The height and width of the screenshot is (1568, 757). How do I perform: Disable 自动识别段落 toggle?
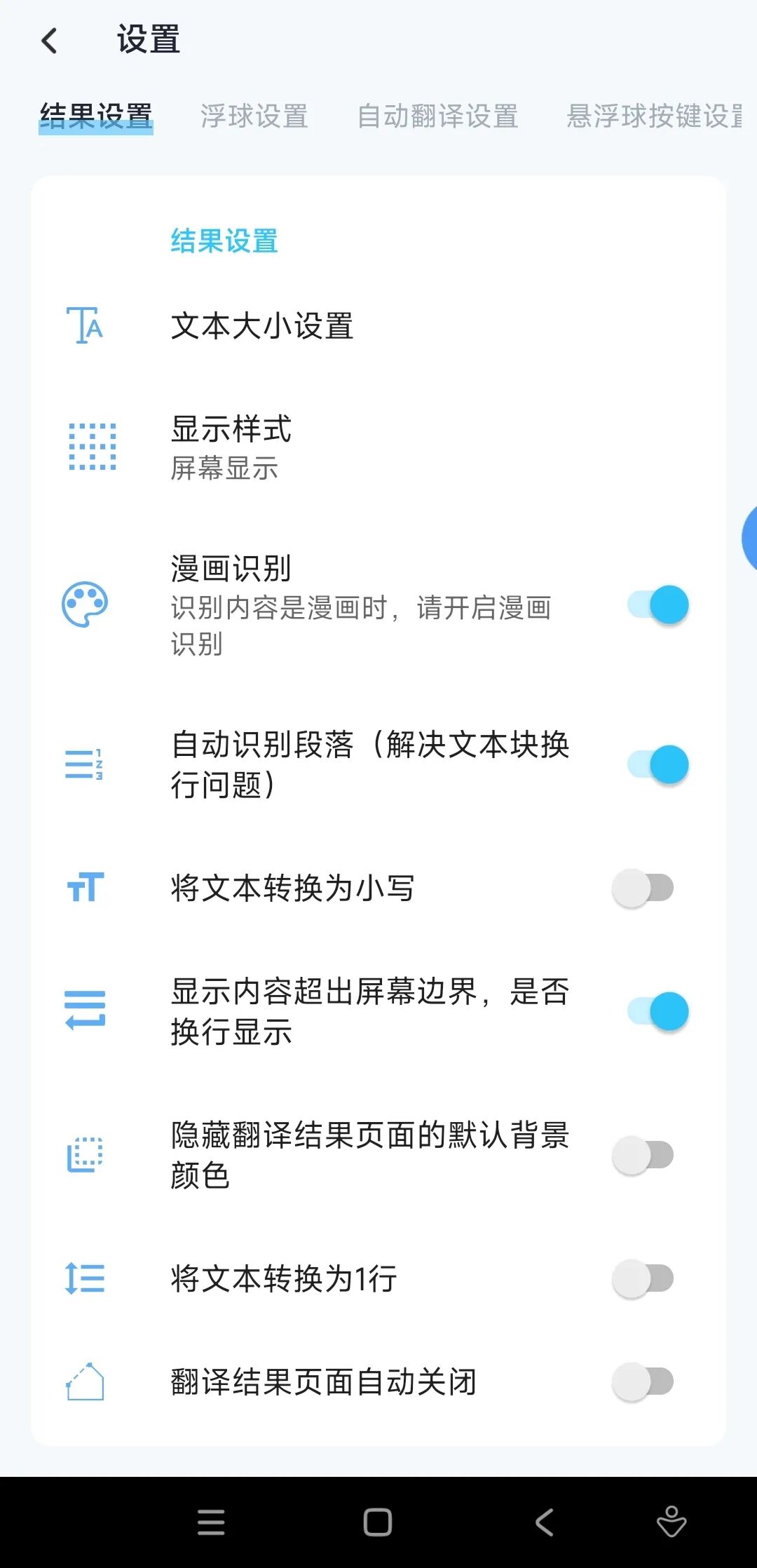pyautogui.click(x=657, y=764)
